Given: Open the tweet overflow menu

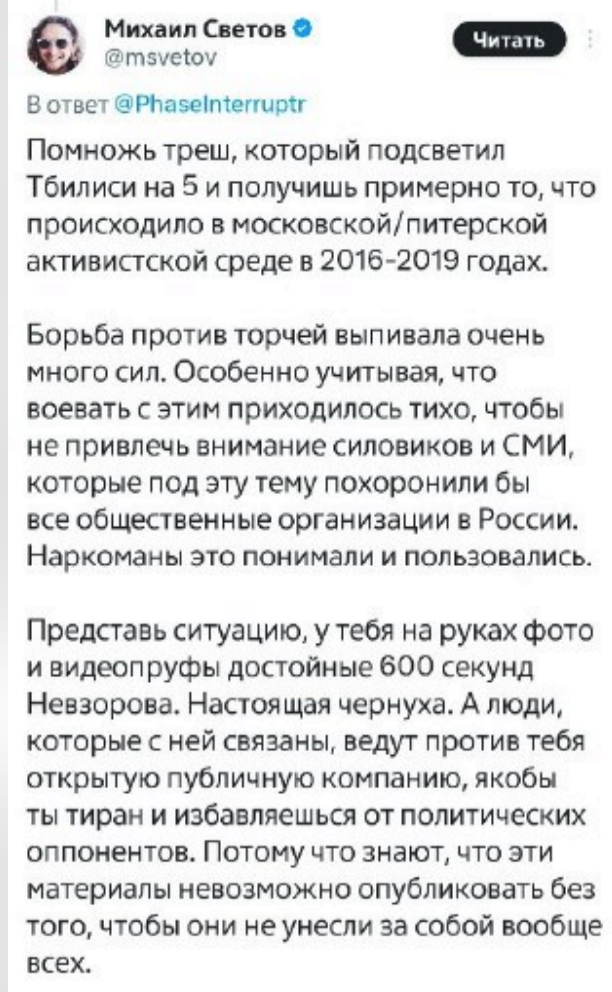Looking at the screenshot, I should tap(590, 39).
